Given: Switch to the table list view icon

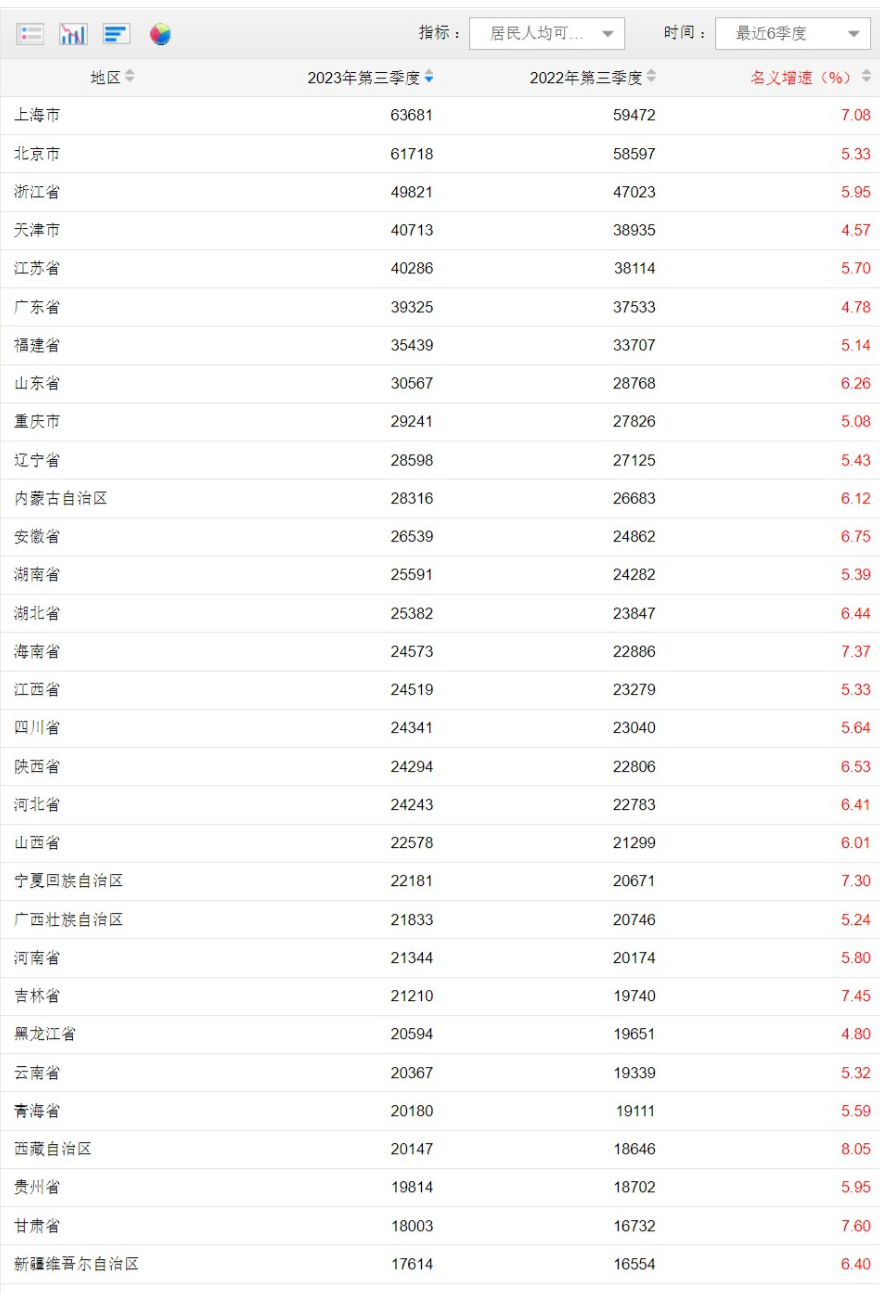Looking at the screenshot, I should click(30, 34).
